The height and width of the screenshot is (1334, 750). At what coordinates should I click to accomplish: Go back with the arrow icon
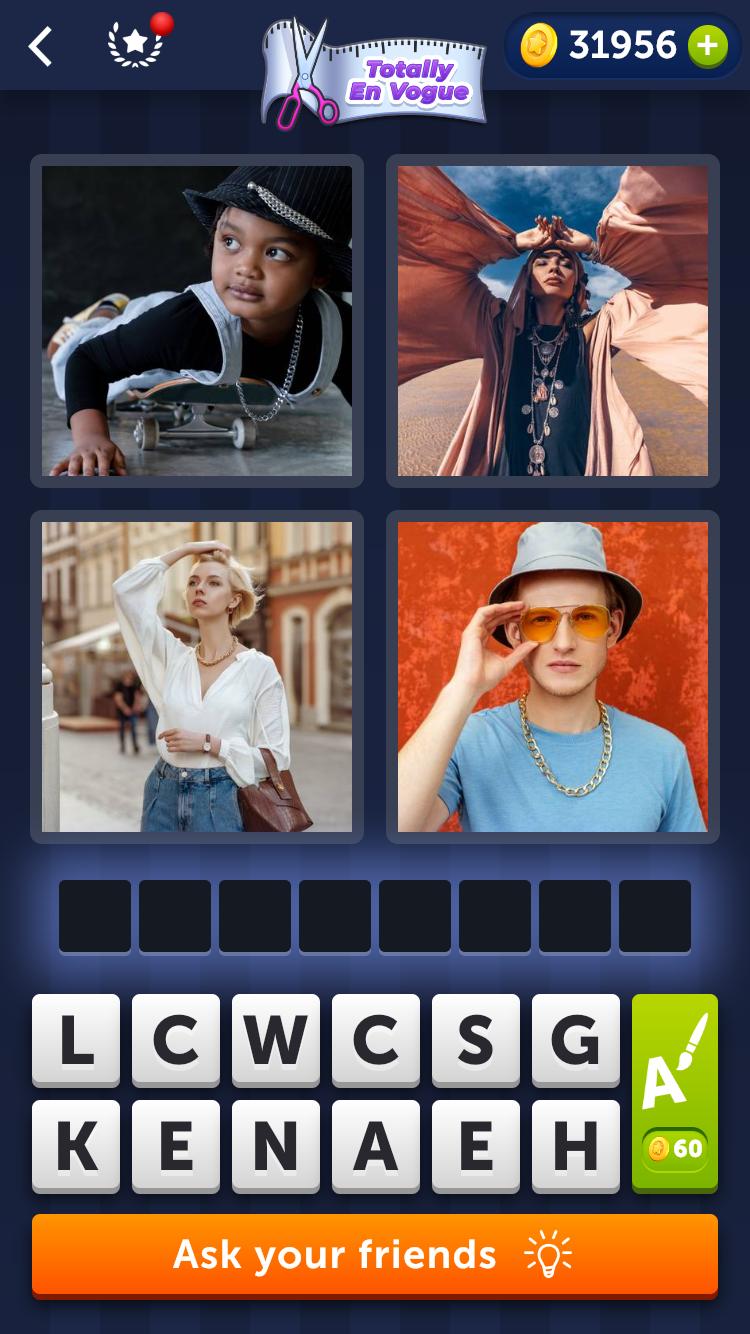[x=40, y=47]
